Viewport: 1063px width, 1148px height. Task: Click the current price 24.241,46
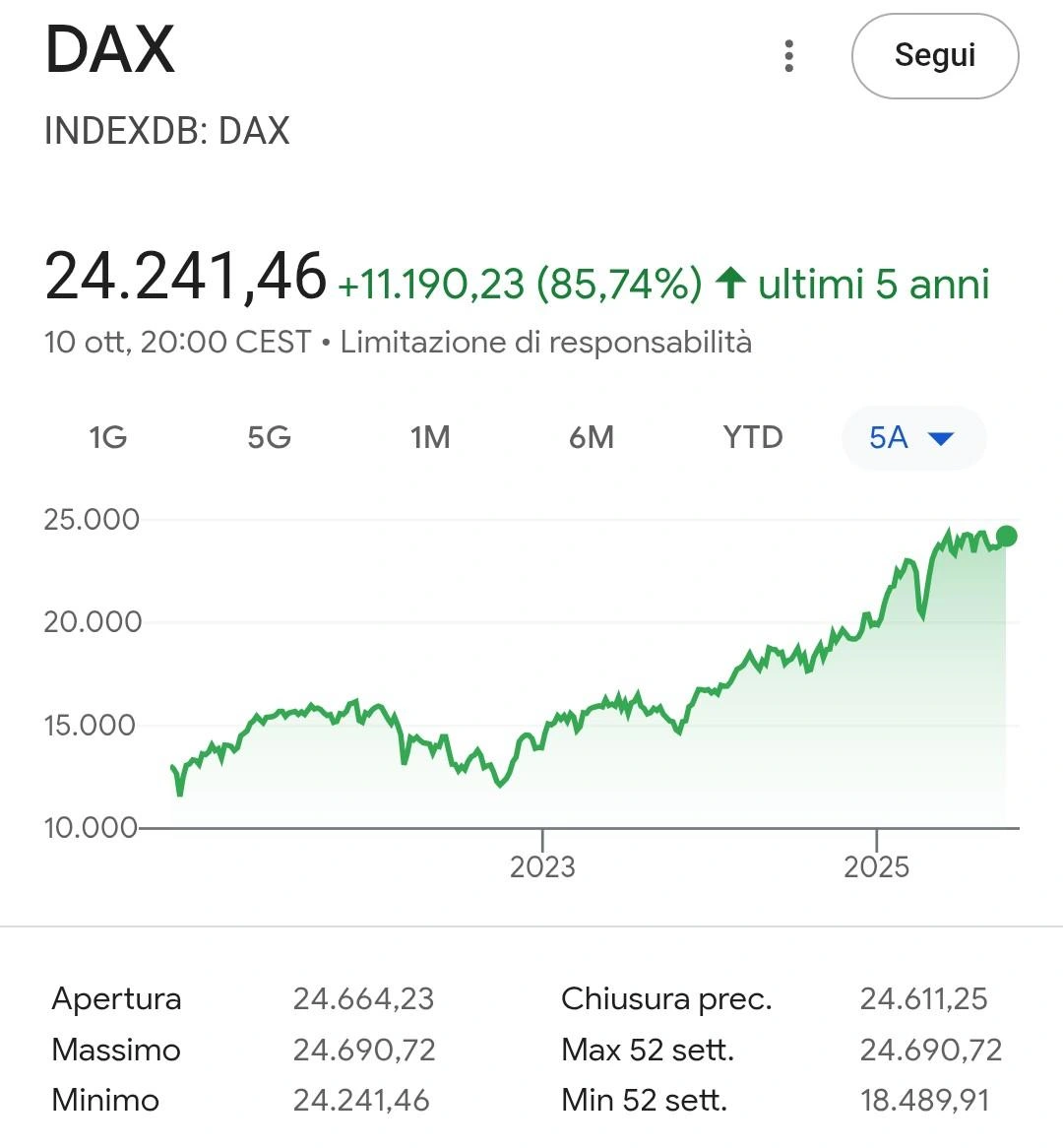pos(185,280)
